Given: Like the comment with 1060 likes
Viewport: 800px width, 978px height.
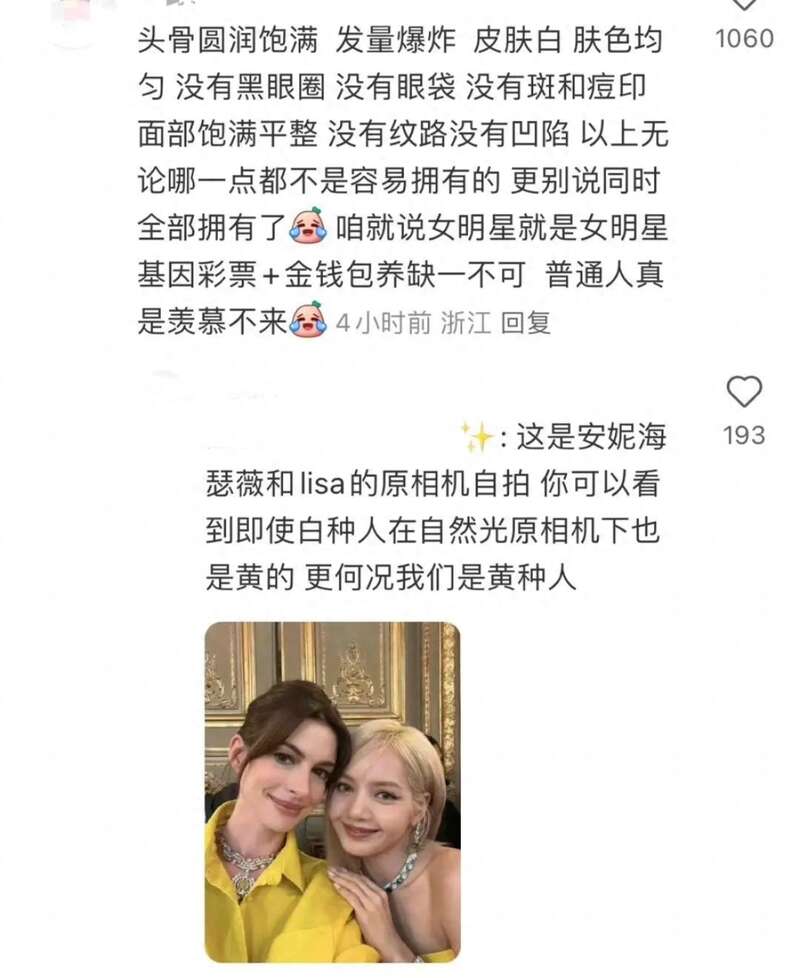Looking at the screenshot, I should (744, 5).
